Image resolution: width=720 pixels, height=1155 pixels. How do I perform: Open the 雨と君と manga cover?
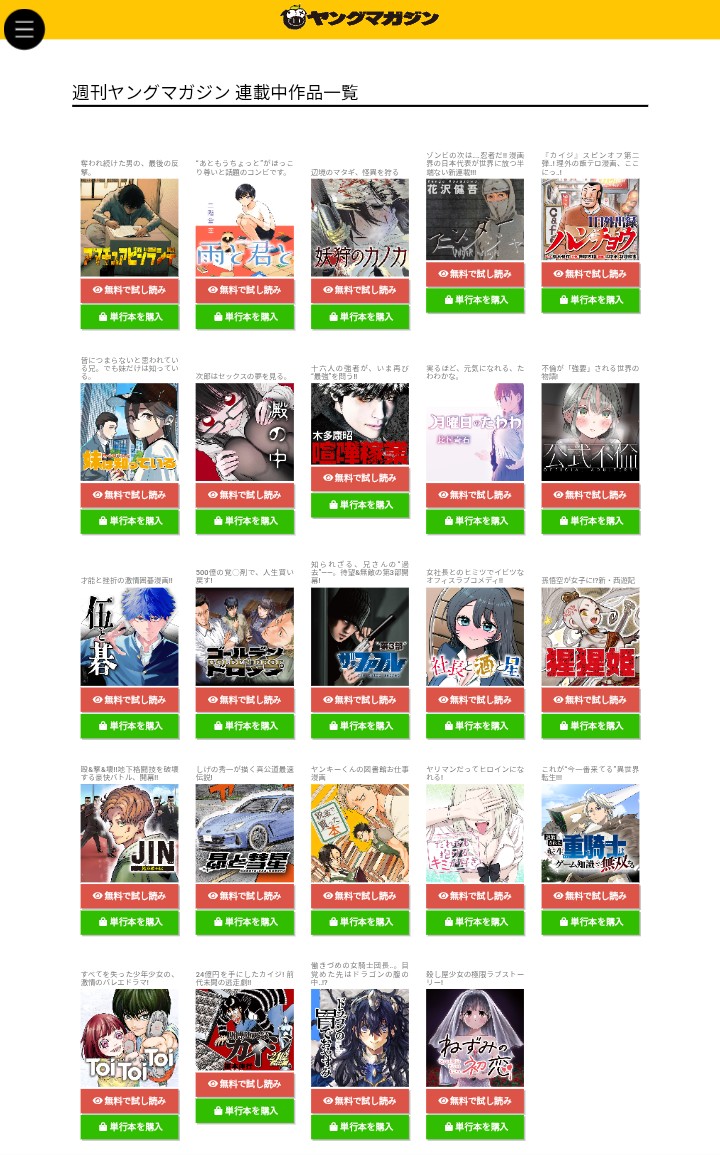point(244,227)
